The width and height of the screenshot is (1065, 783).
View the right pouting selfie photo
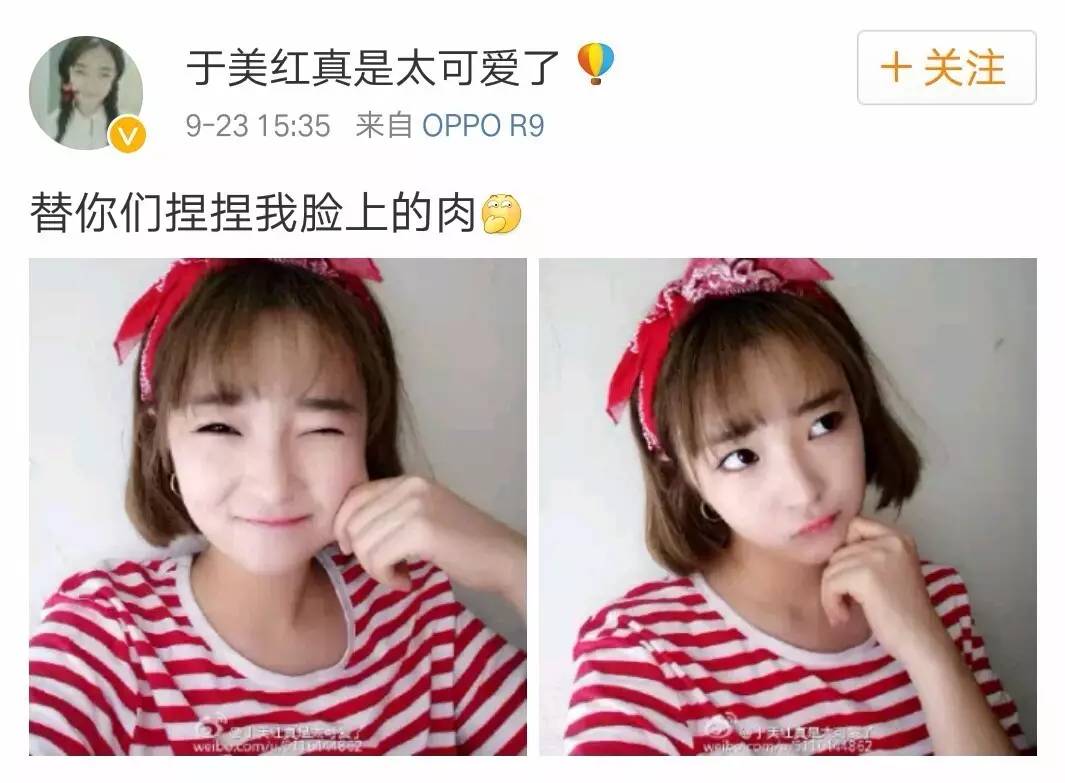[788, 506]
